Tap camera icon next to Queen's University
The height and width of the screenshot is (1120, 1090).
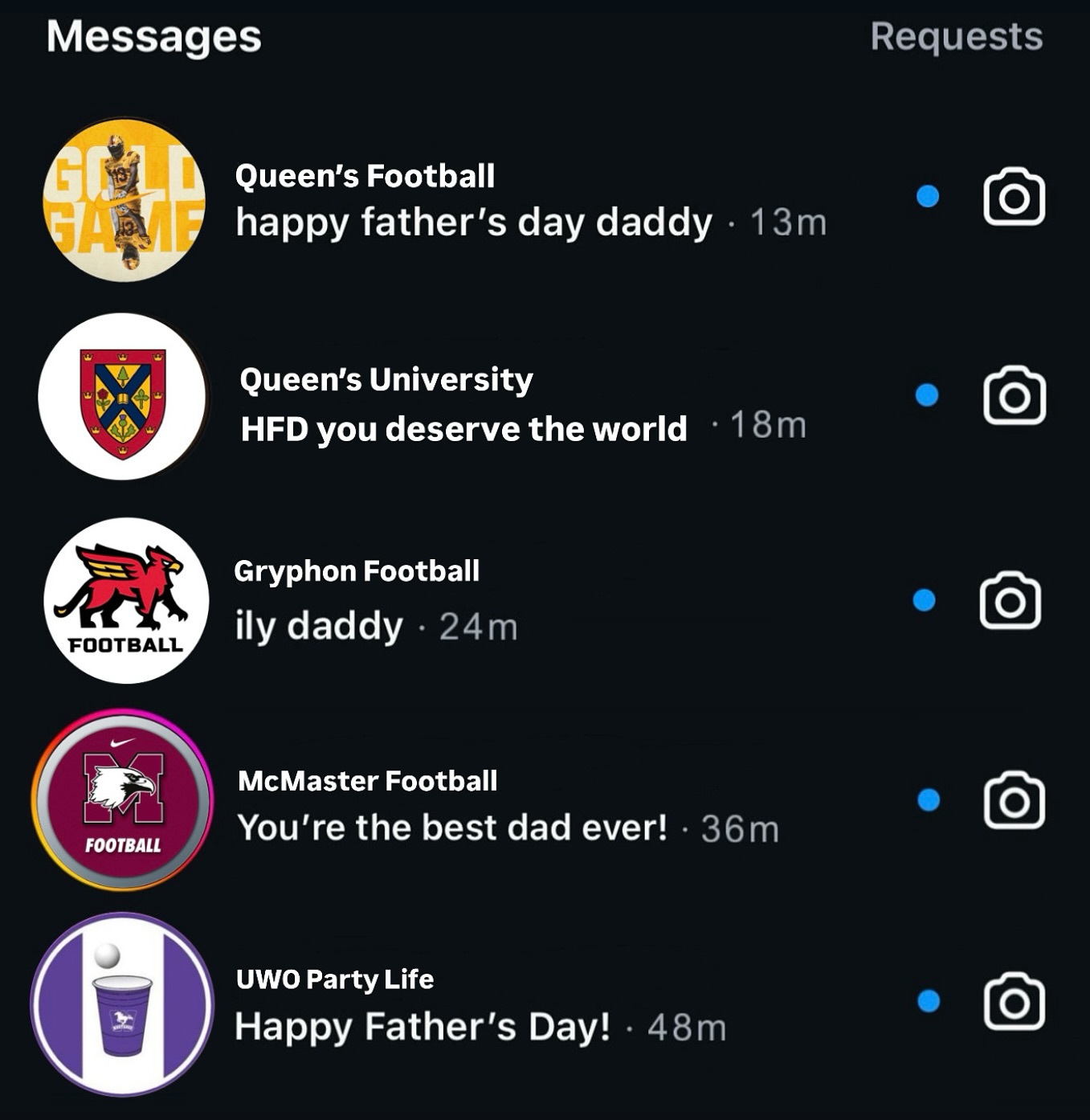[x=1014, y=395]
